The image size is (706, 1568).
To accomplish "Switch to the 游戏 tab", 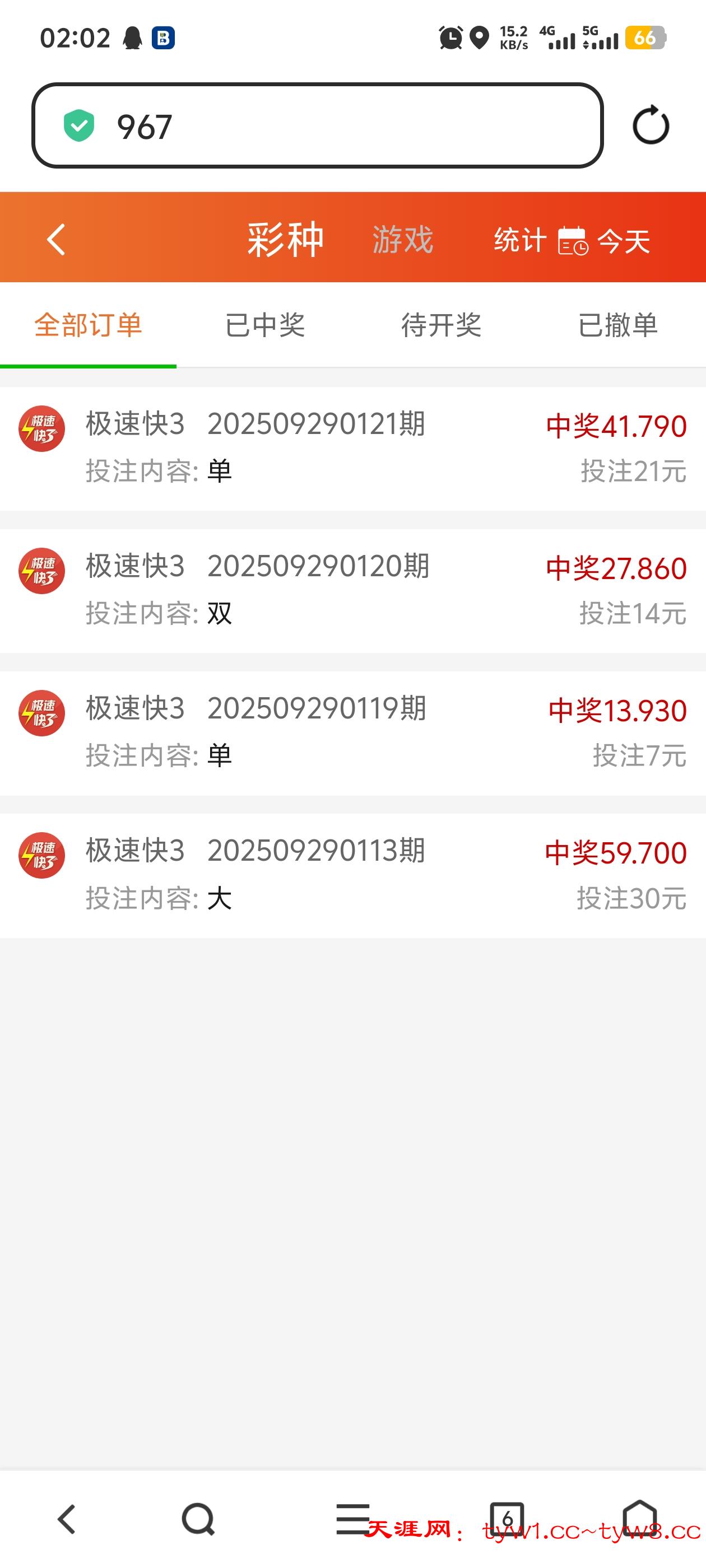I will pos(403,239).
